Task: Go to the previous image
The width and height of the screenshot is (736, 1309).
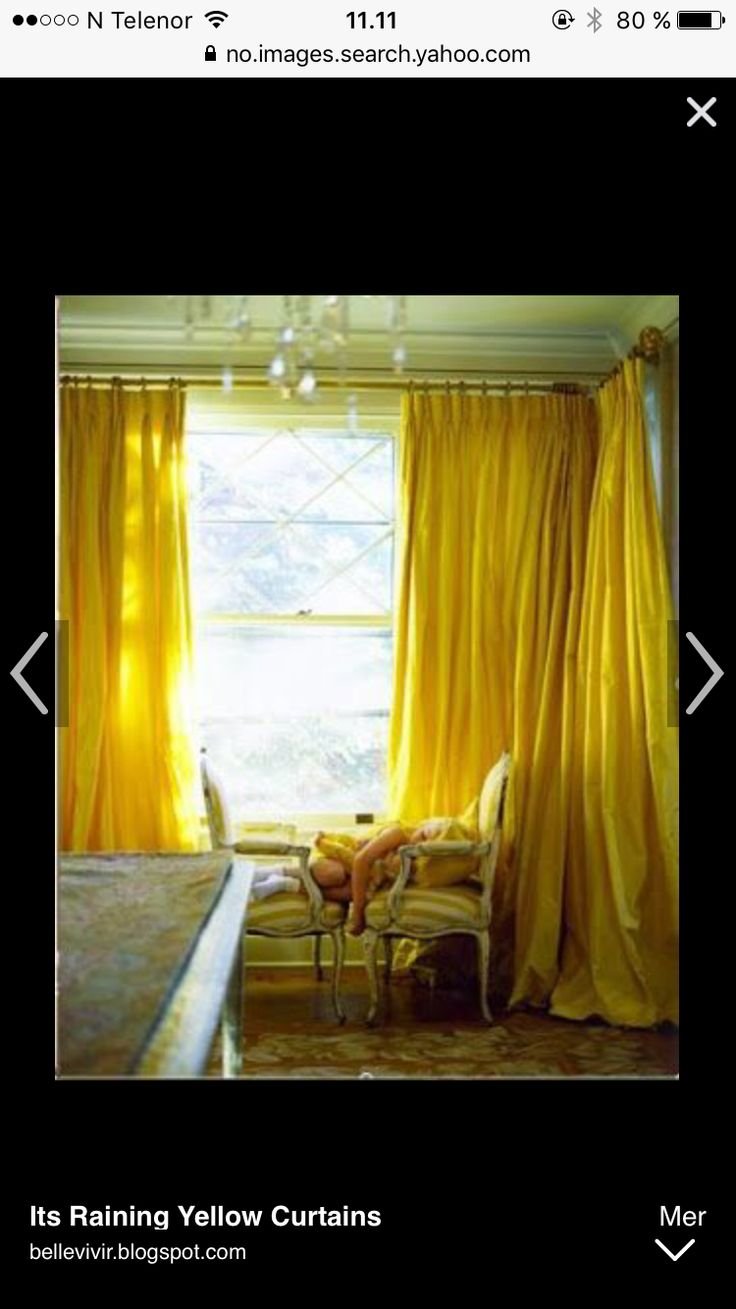Action: 30,673
